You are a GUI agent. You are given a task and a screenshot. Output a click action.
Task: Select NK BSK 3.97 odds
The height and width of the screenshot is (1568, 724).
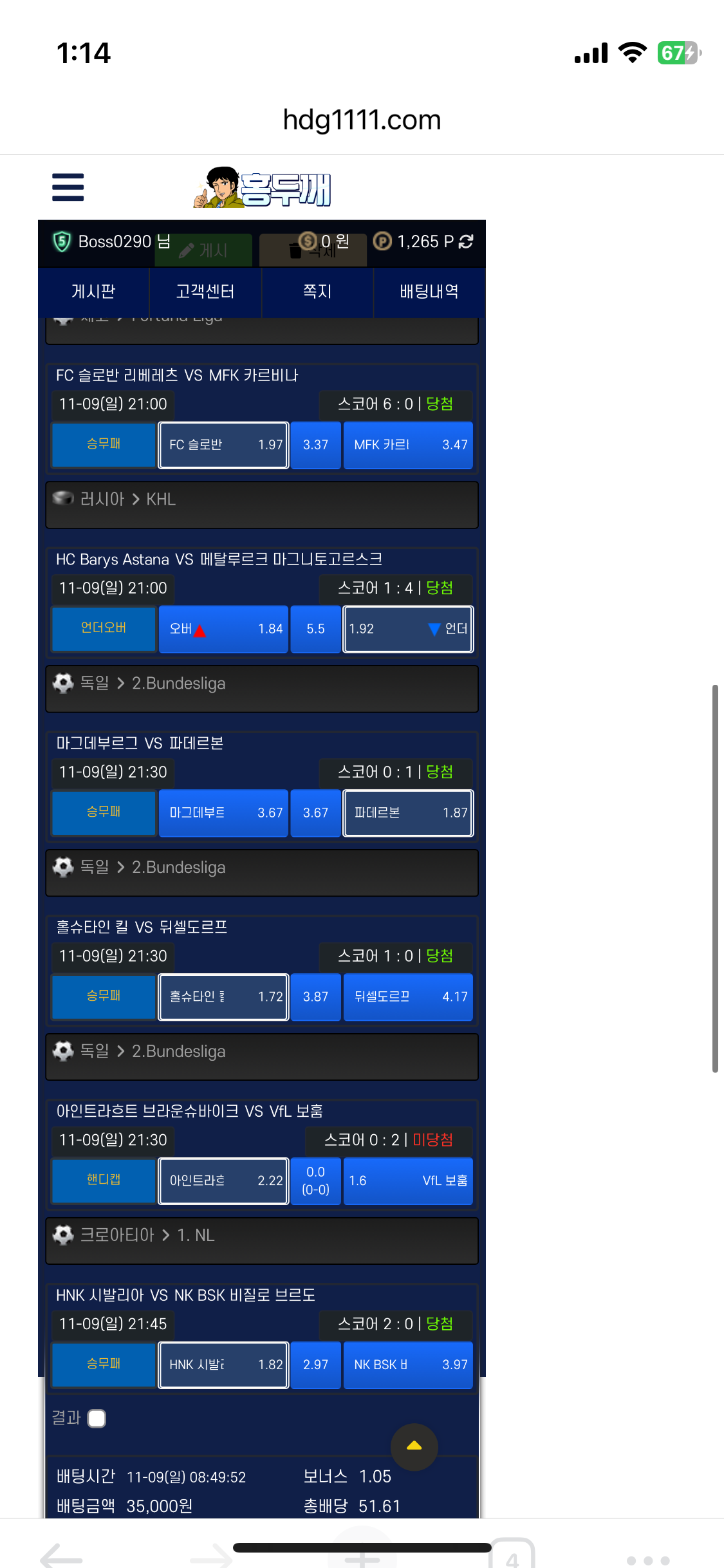[408, 1365]
